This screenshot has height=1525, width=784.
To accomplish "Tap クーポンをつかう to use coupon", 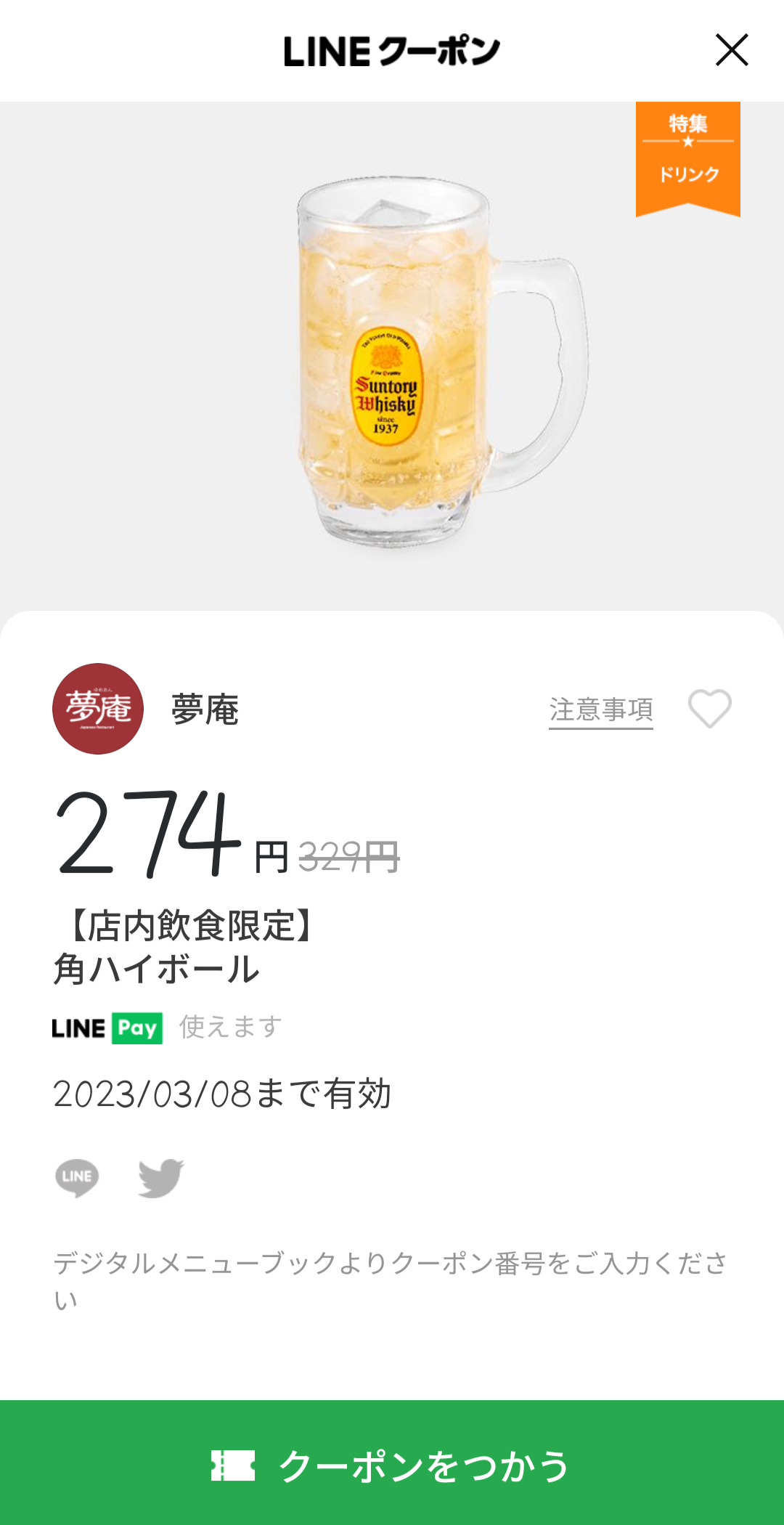I will 392,1464.
